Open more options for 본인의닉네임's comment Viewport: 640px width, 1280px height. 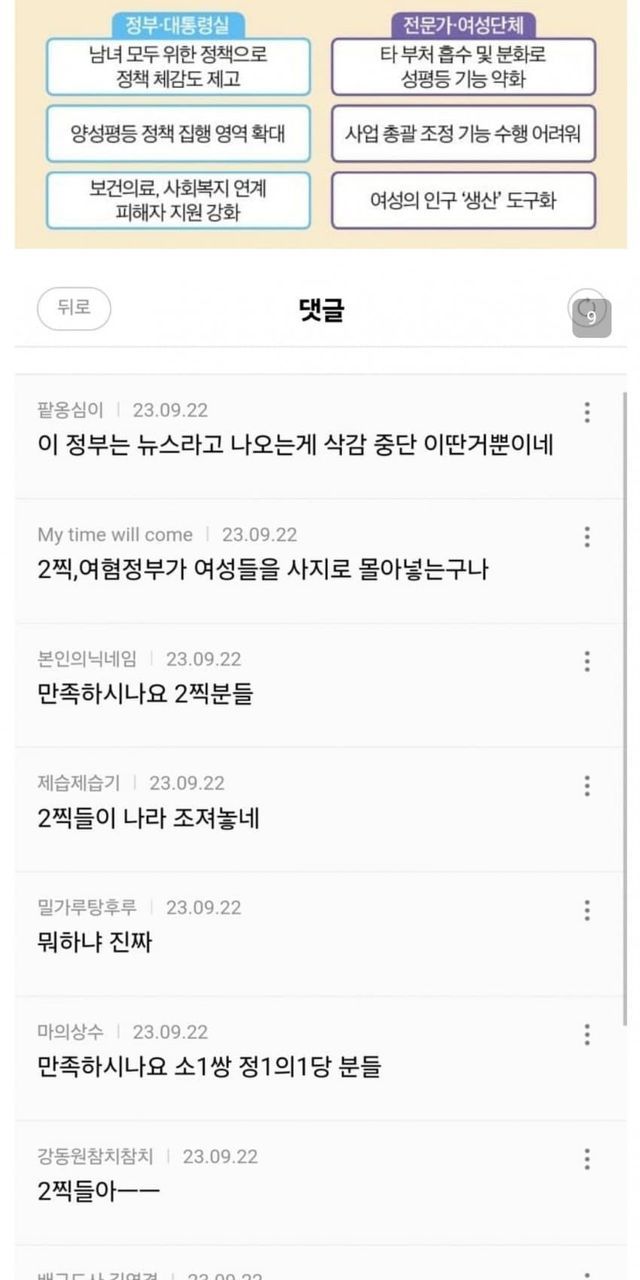[587, 661]
